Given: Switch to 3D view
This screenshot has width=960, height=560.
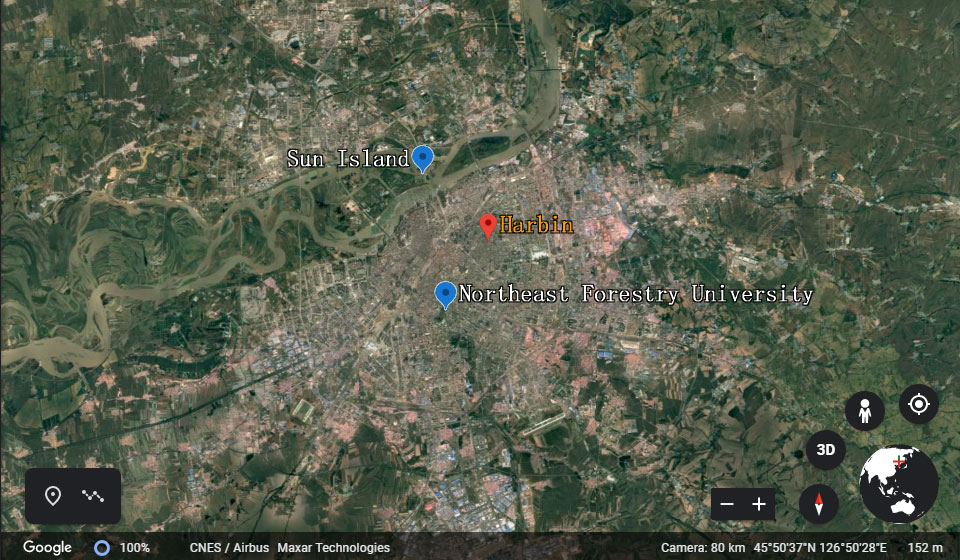Looking at the screenshot, I should (825, 450).
